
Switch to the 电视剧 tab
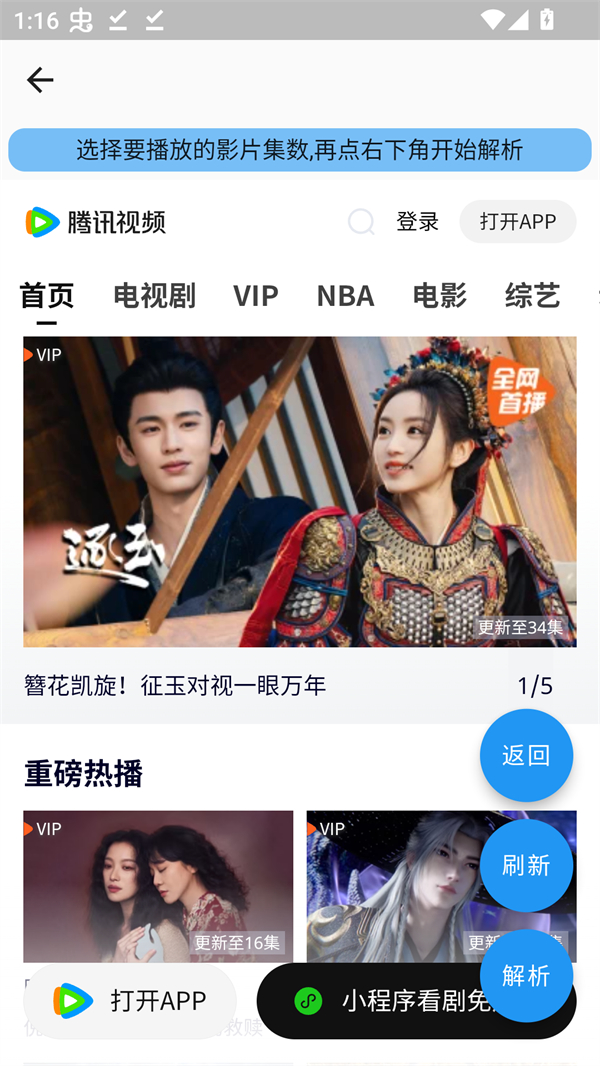154,296
